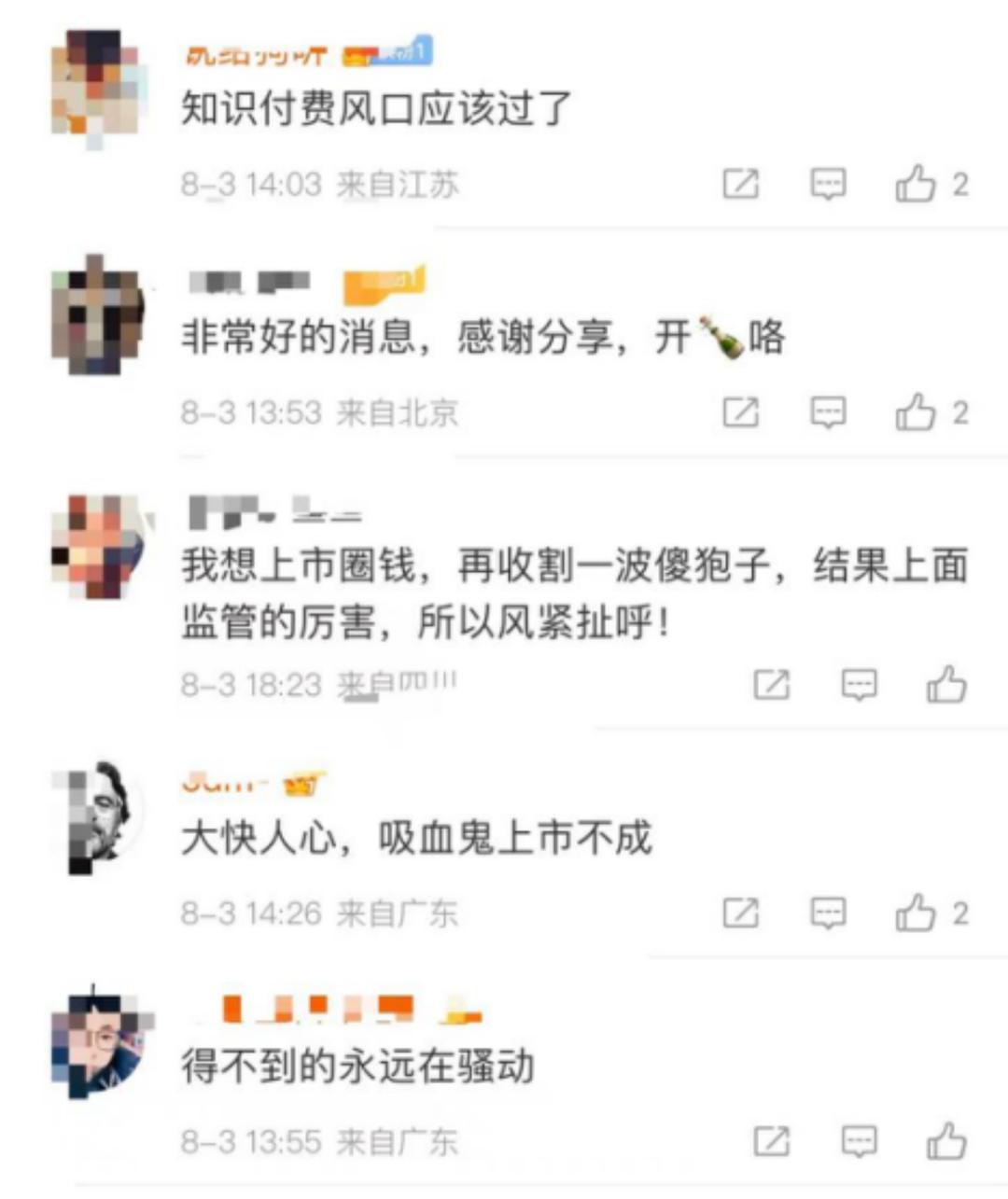Open the reply icon under the Jiangsu comment
Viewport: 1008px width, 1199px height.
[x=825, y=184]
